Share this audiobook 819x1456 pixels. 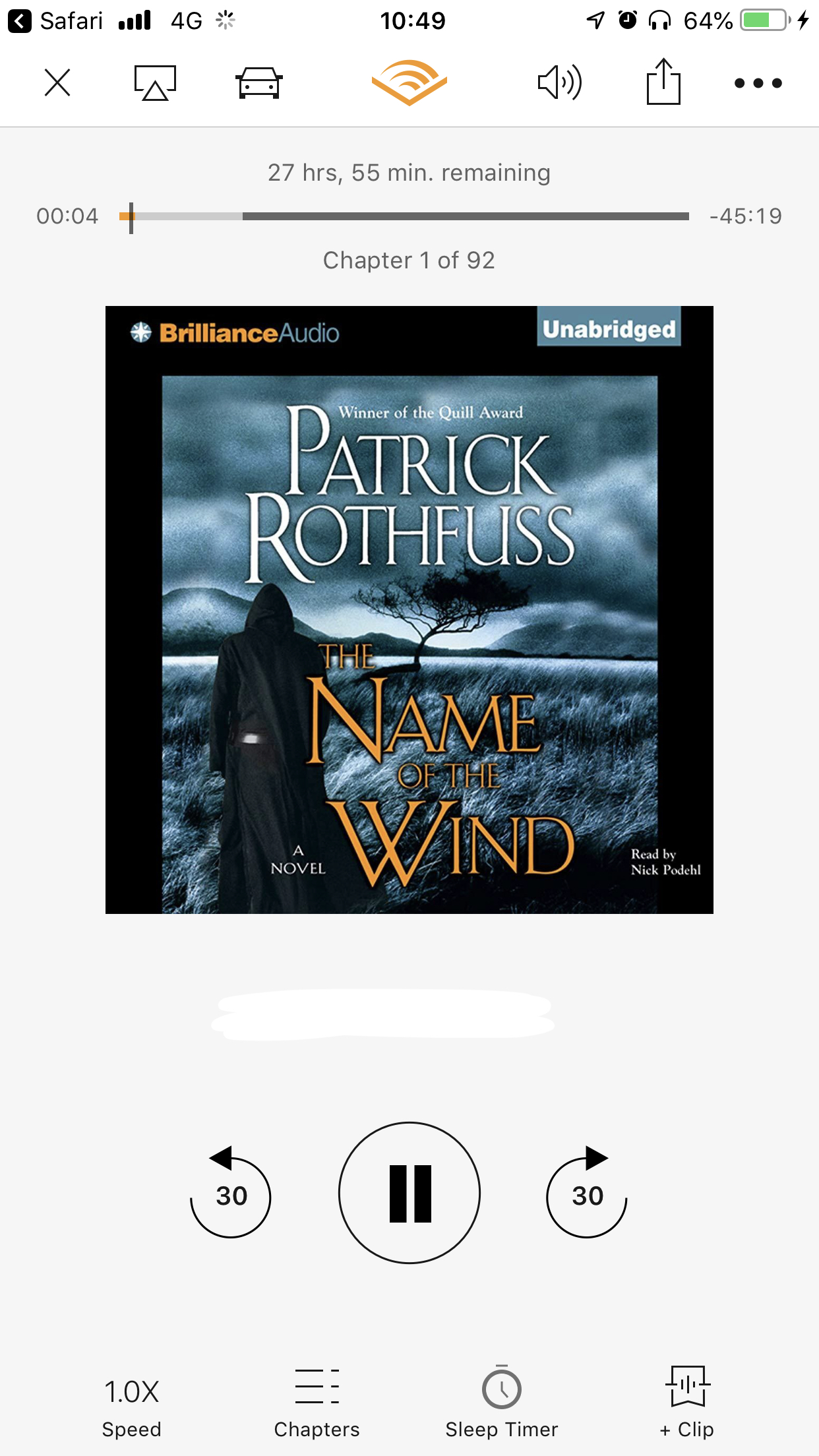663,82
